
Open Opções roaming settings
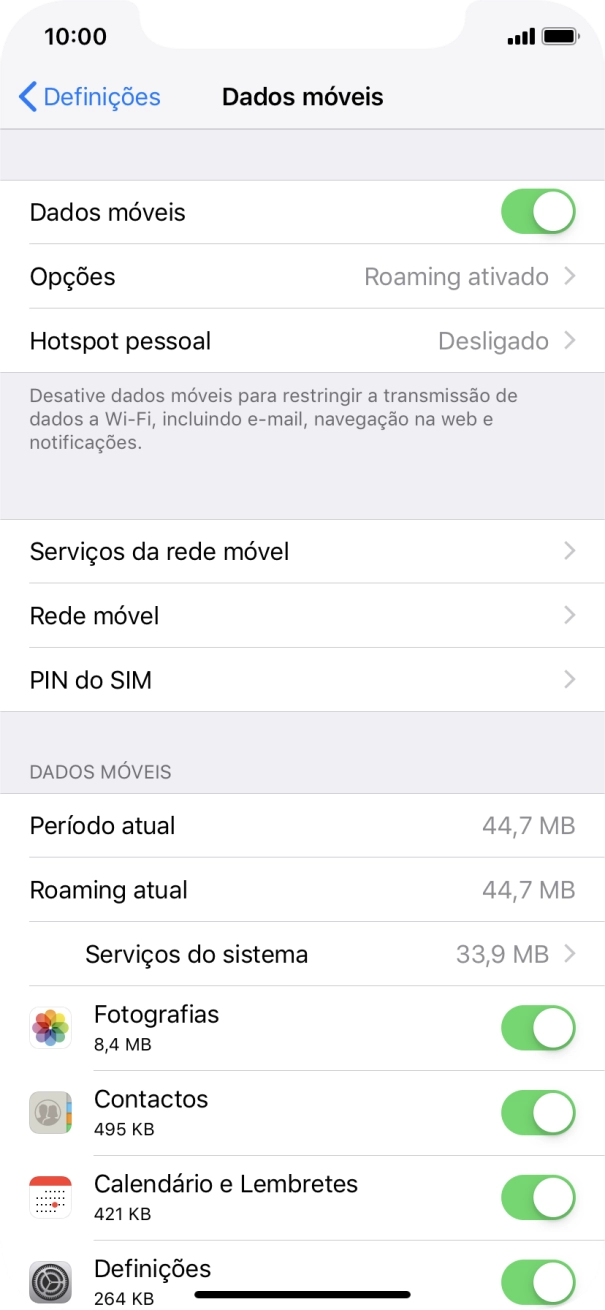pos(302,277)
